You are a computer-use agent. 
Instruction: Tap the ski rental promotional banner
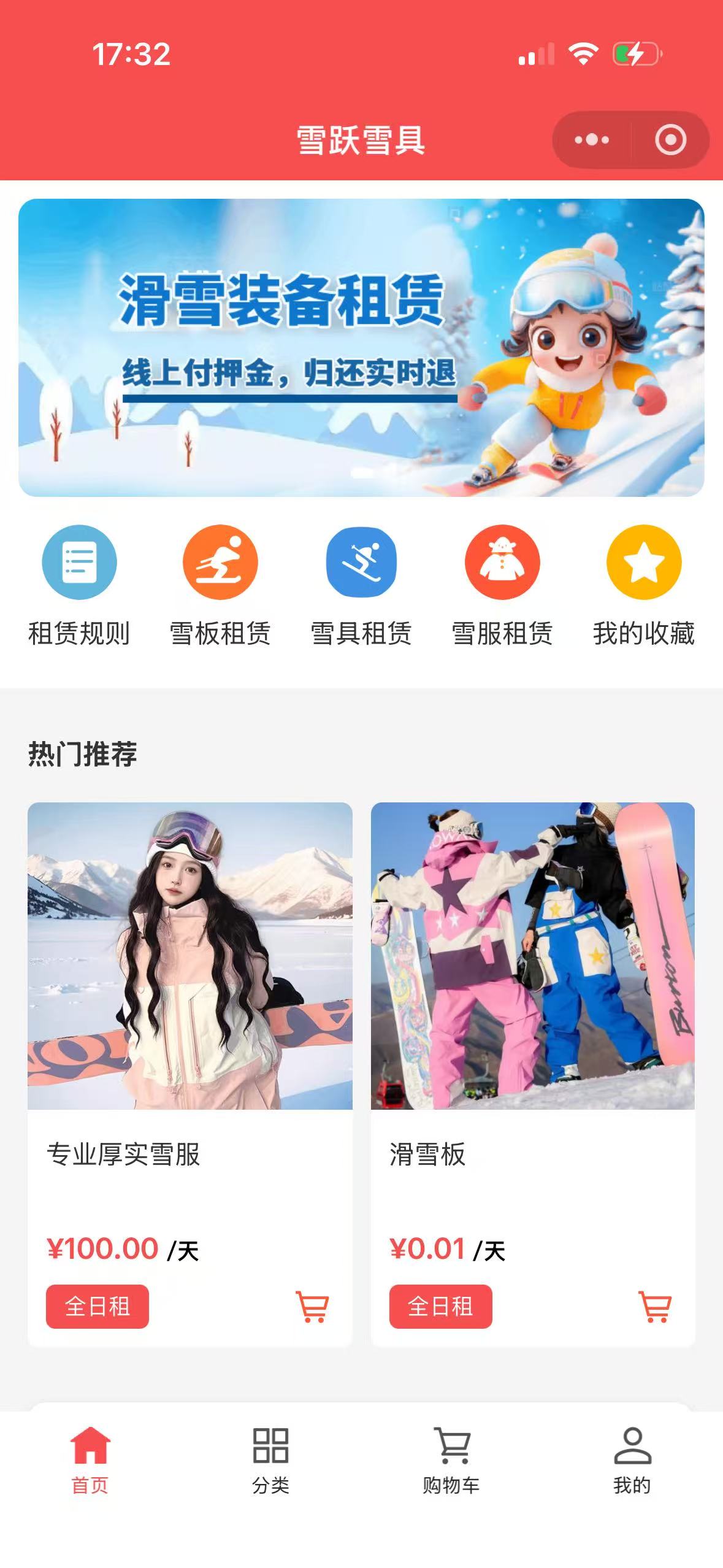pos(362,347)
